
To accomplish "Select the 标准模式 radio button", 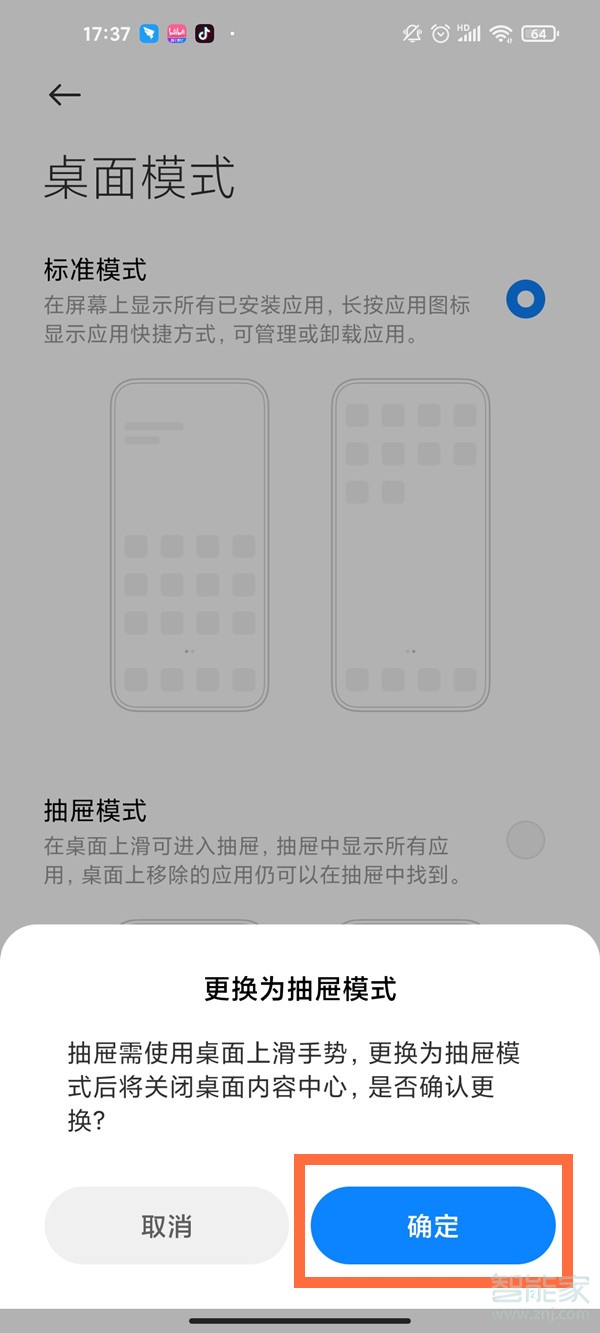I will [x=525, y=299].
